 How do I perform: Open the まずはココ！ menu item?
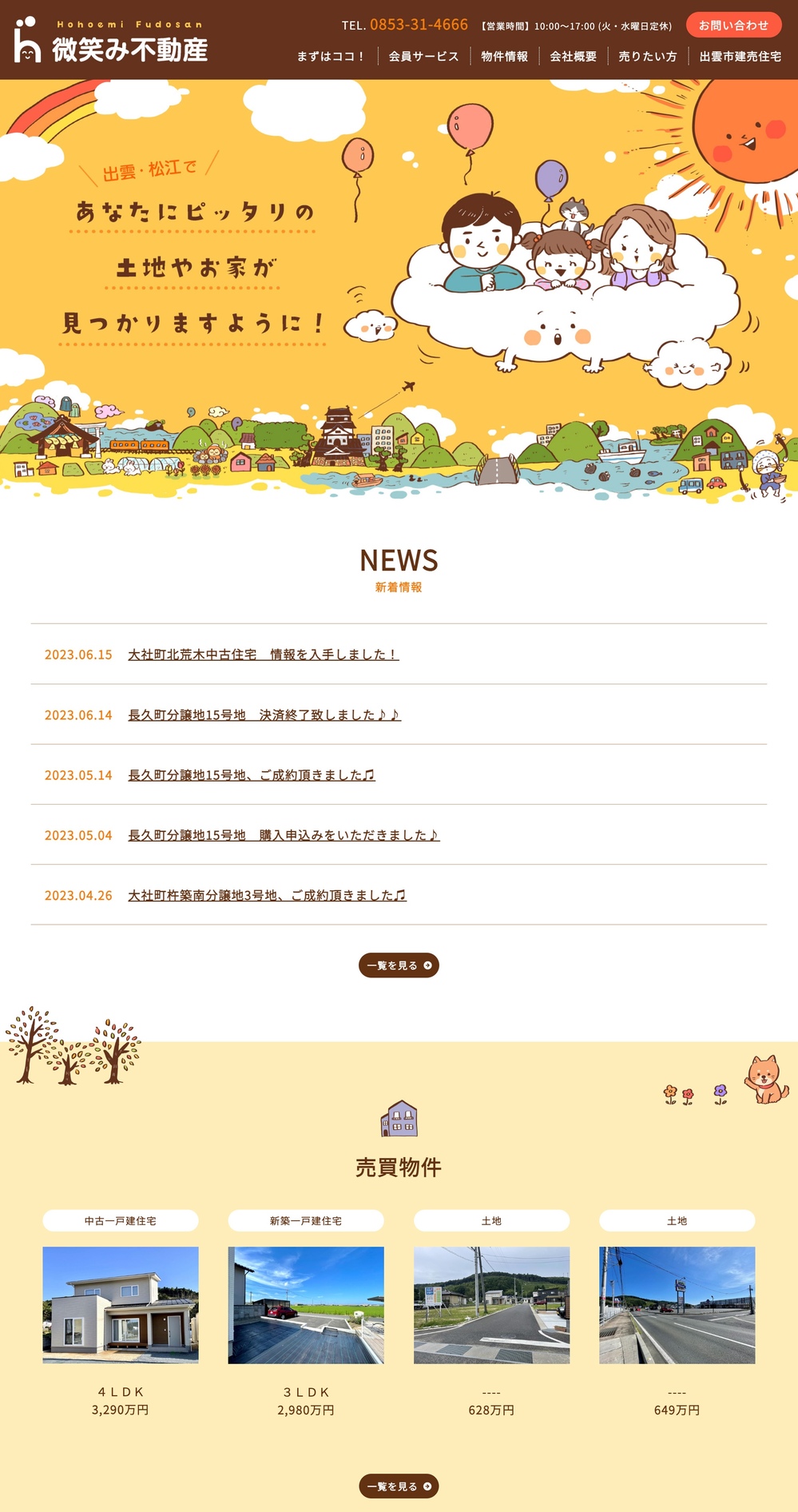(331, 57)
